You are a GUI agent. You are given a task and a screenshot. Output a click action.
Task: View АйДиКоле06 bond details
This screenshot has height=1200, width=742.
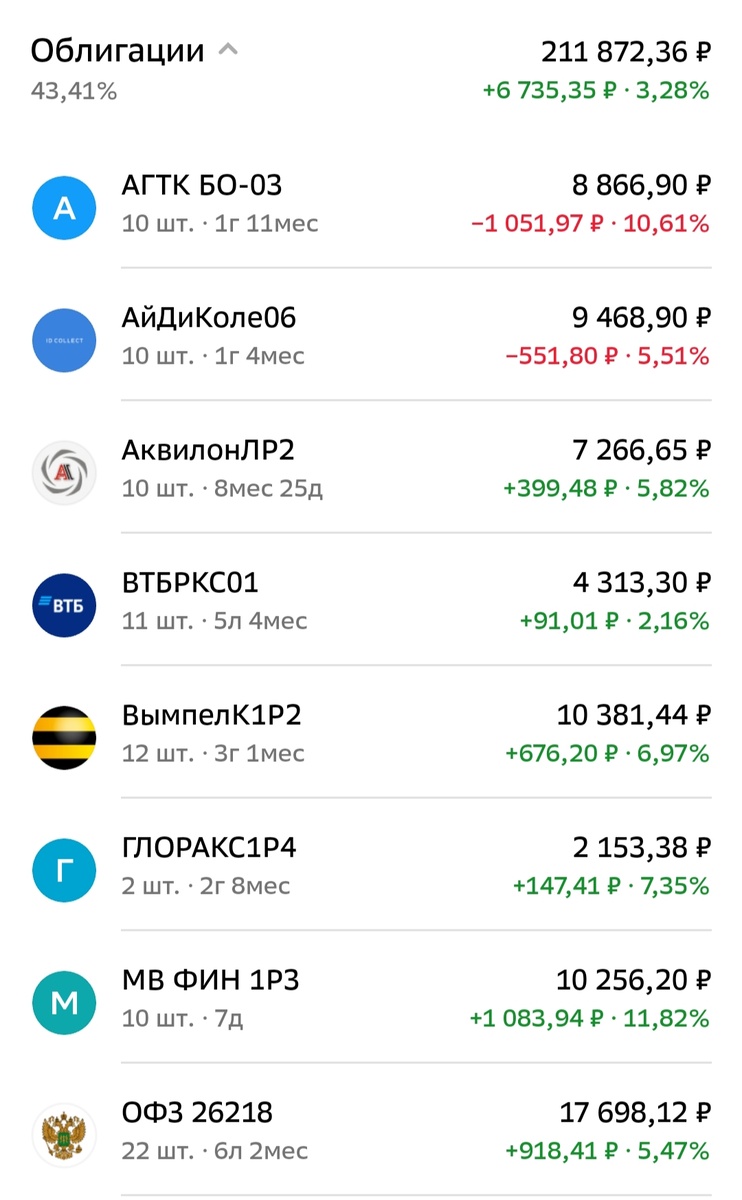click(x=370, y=336)
